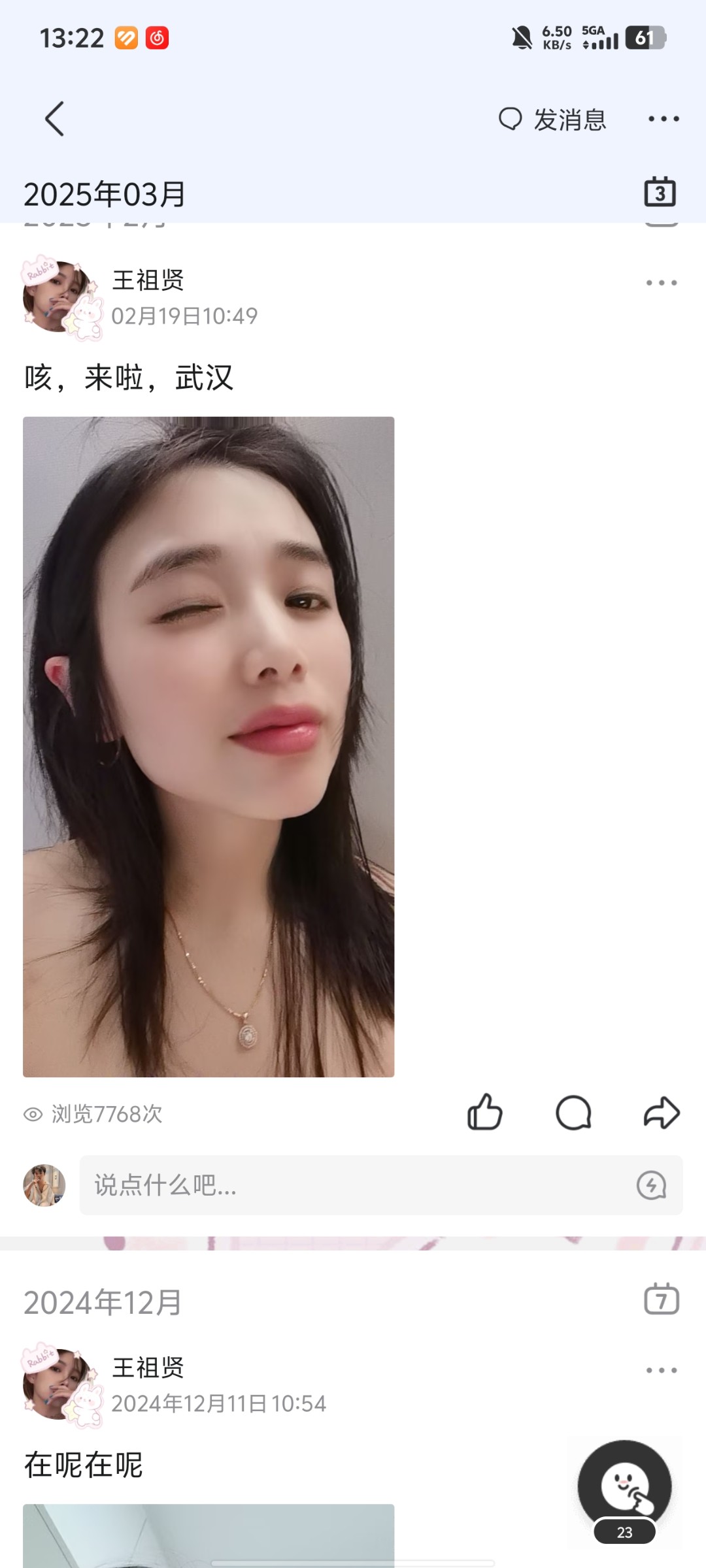
Task: Open the calendar icon showing 7 for 2024年12月
Action: pos(663,1302)
